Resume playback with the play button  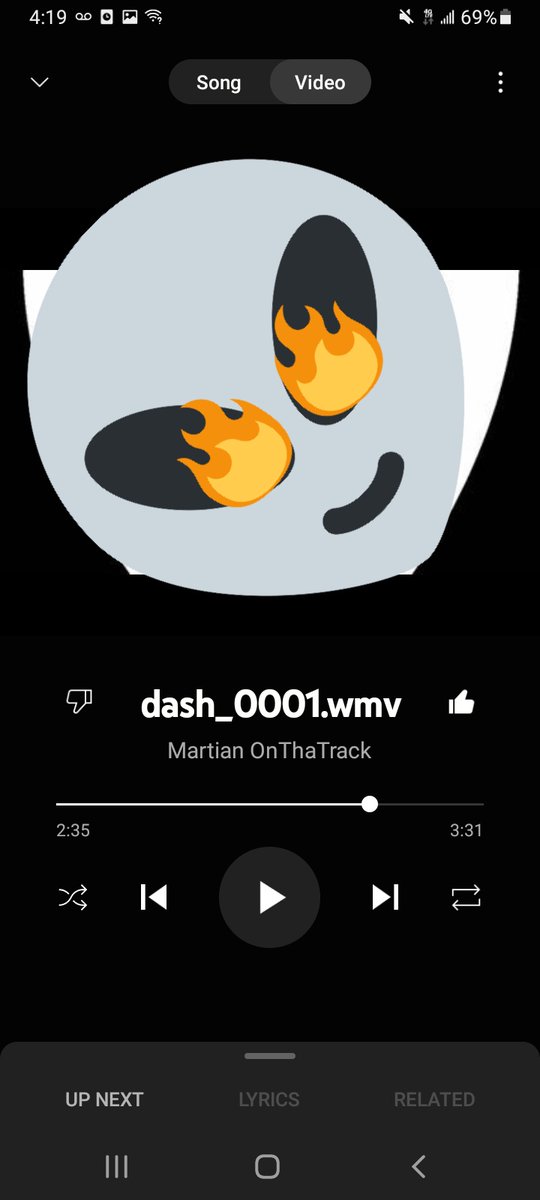point(270,897)
